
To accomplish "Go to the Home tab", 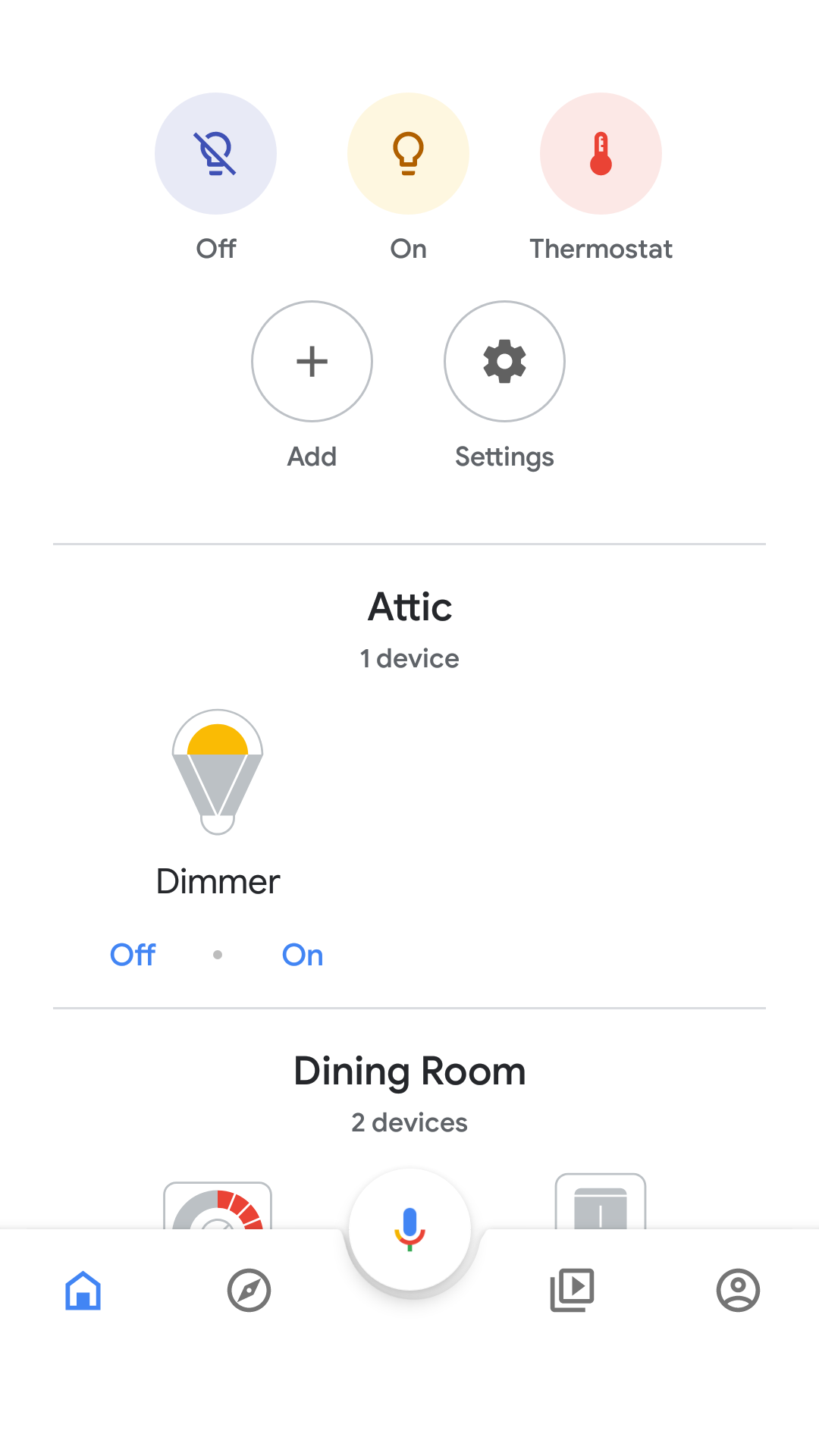I will pos(83,1290).
